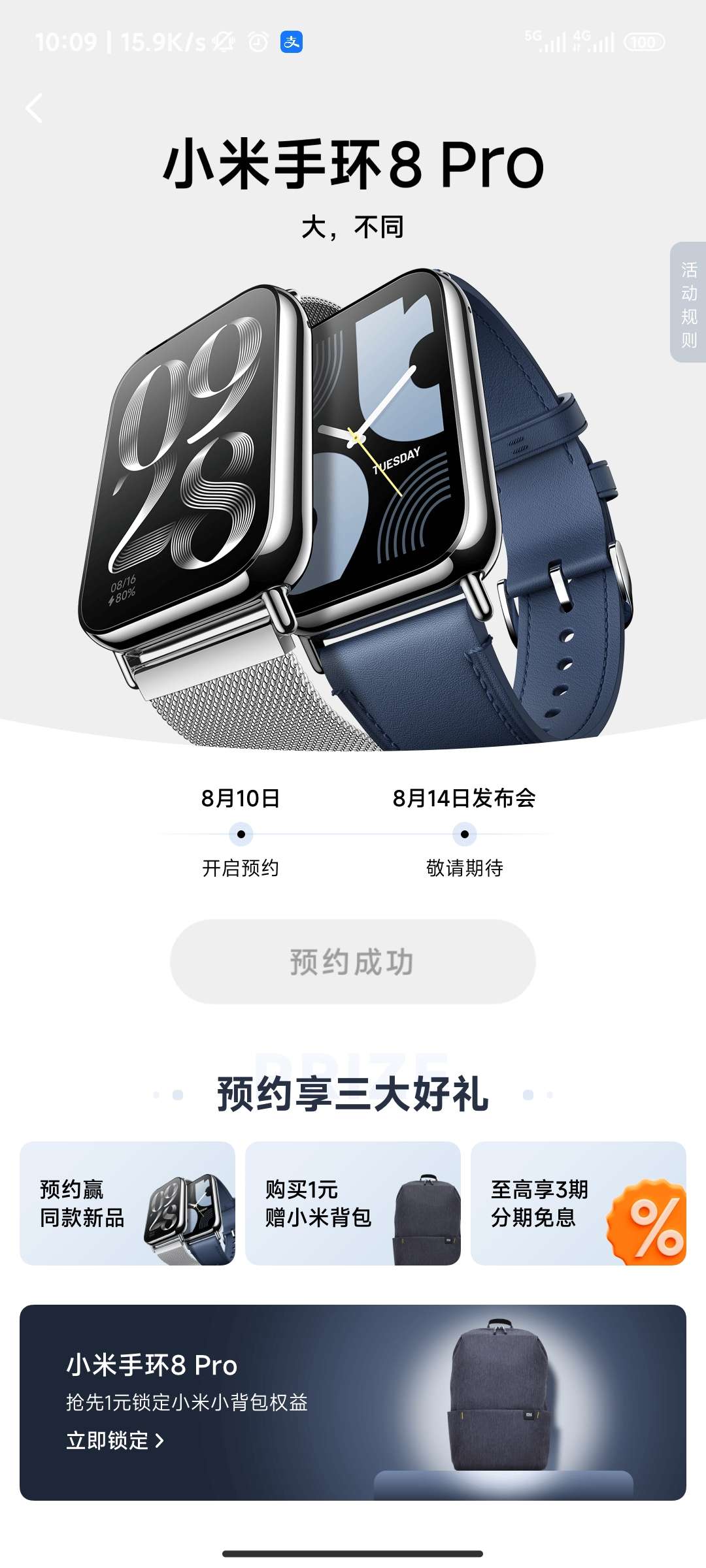Open the 至高享3期分期免息 card

click(578, 1203)
